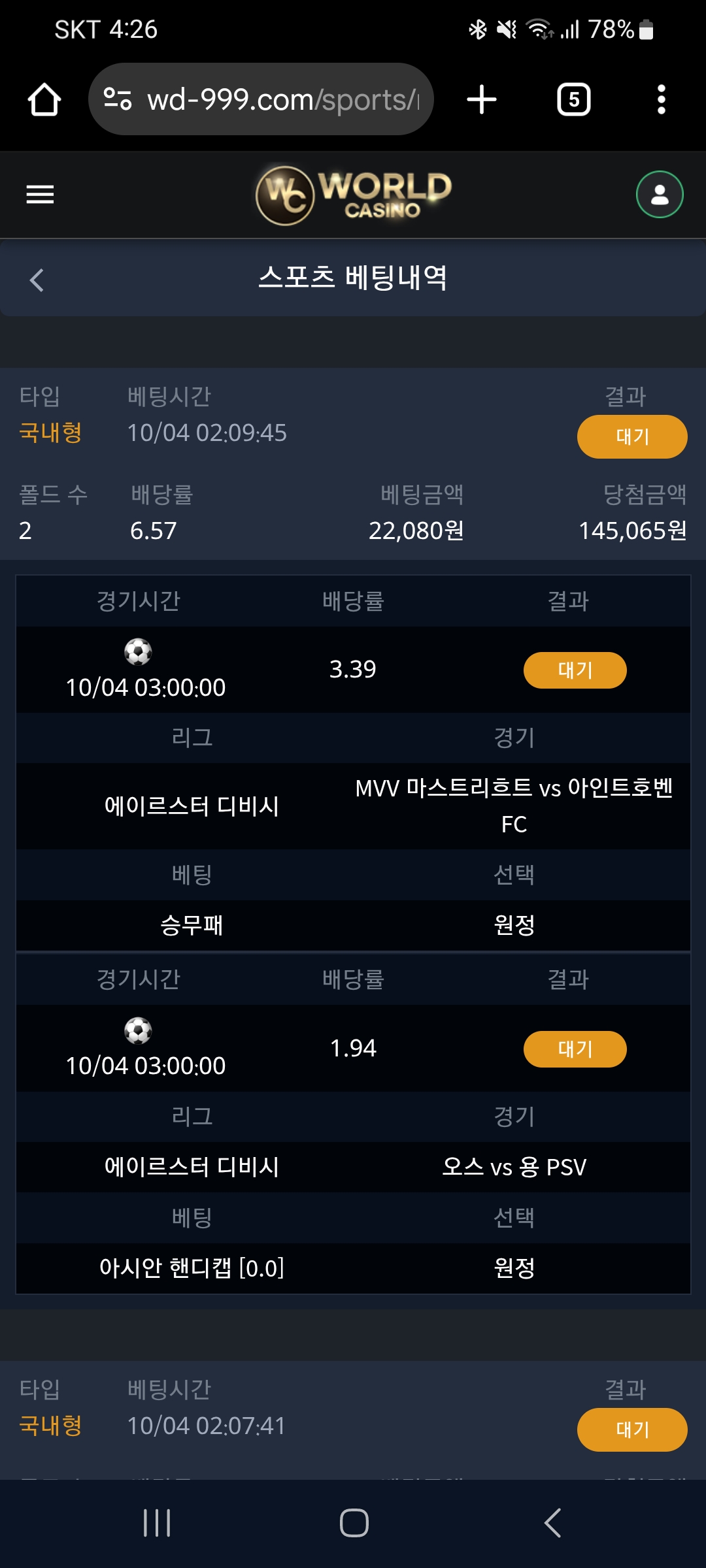Open a new browser tab

click(482, 100)
